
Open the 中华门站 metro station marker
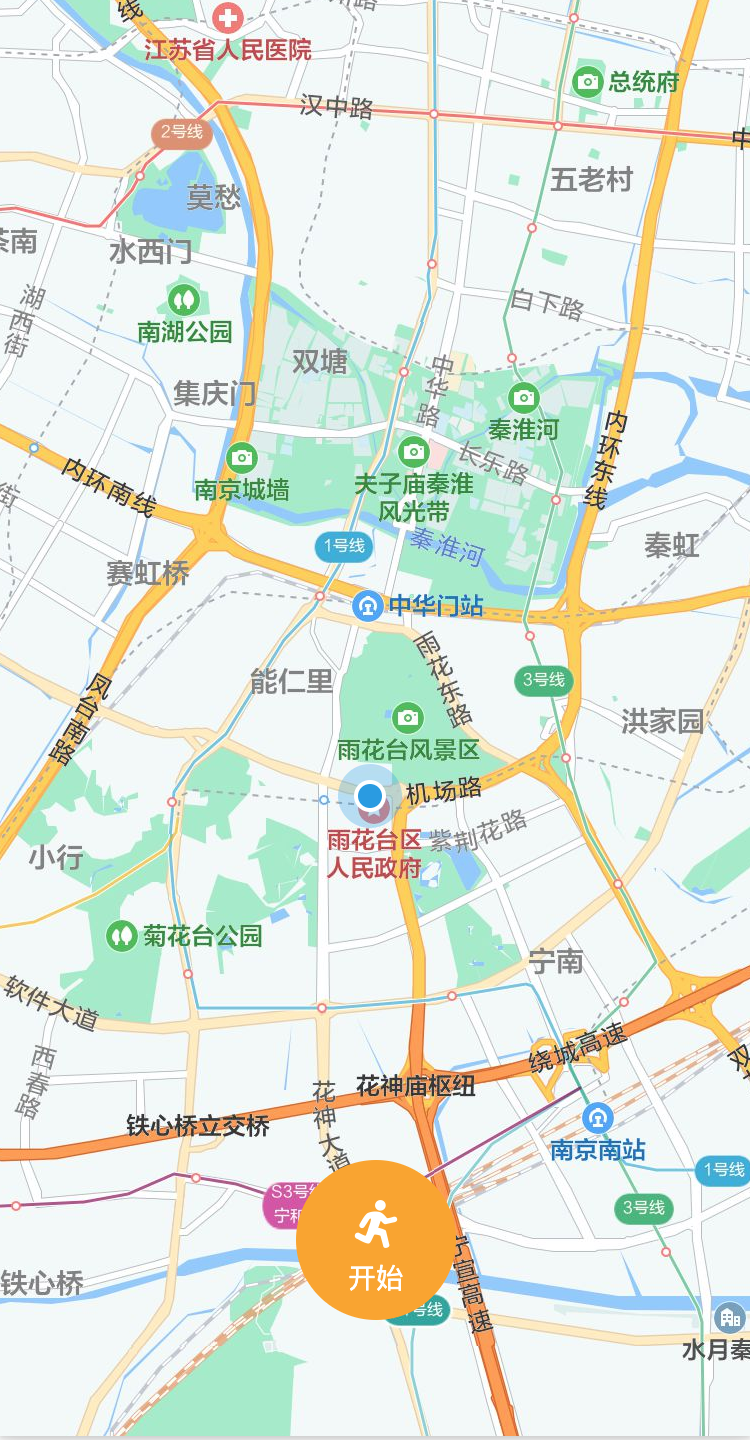coord(368,605)
